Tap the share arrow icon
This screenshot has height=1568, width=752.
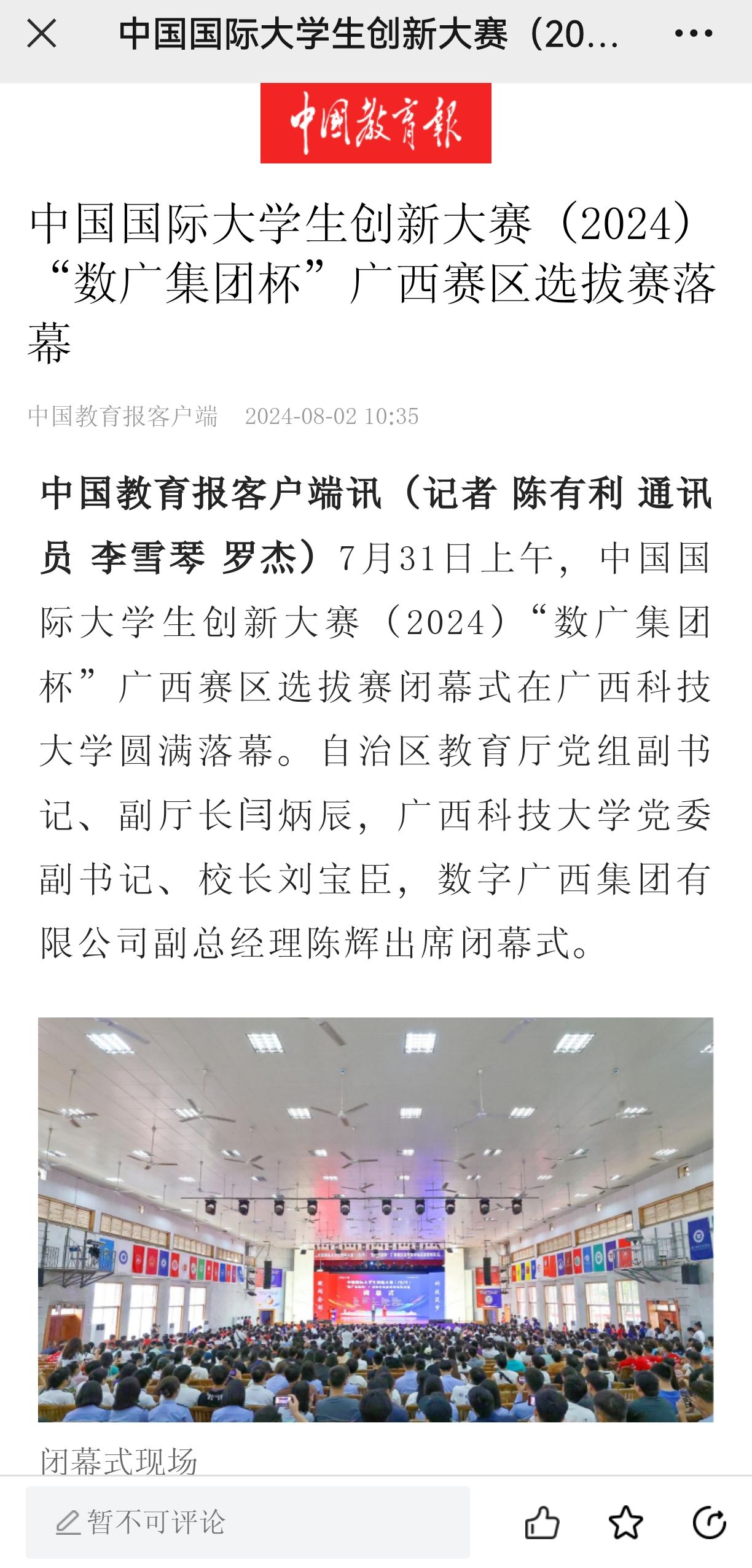[709, 1522]
